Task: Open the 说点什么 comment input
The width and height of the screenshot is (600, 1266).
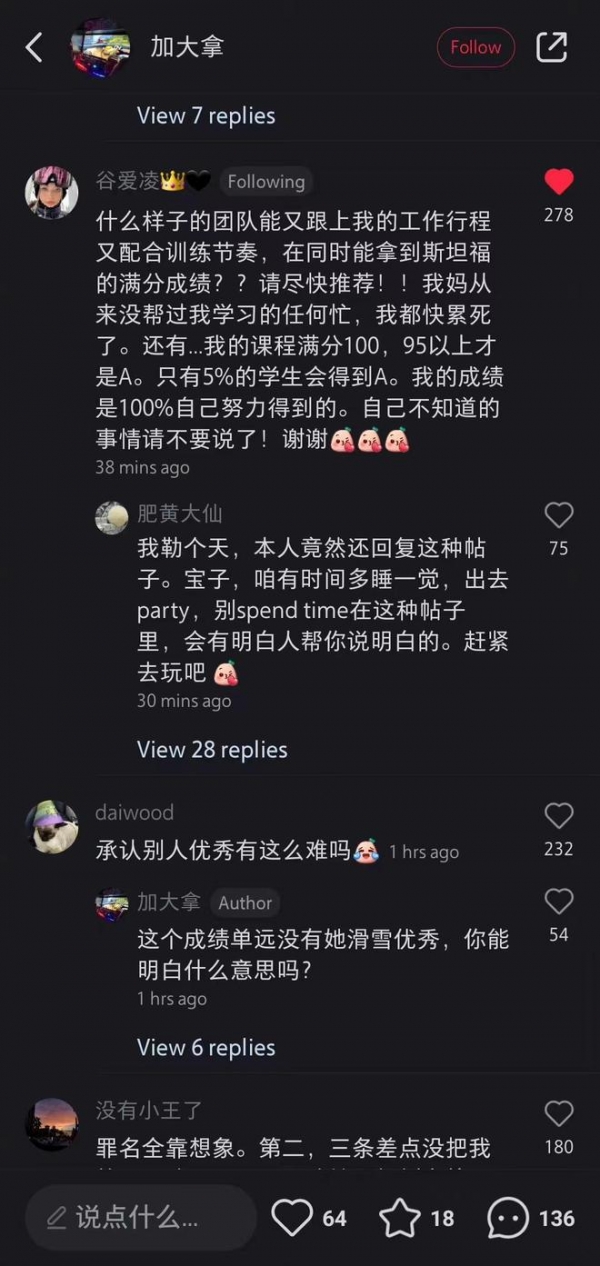Action: [x=140, y=1217]
